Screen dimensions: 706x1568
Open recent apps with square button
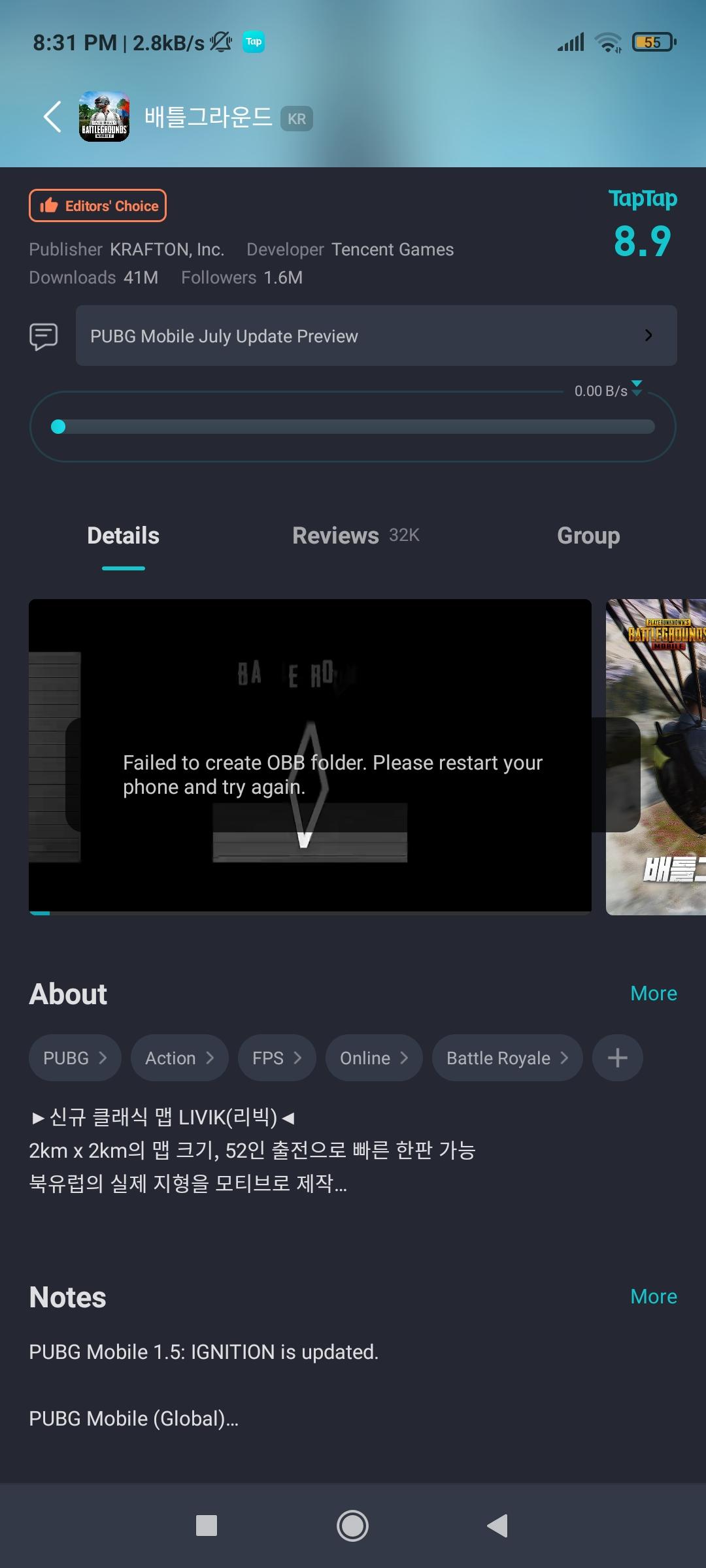tap(207, 1526)
